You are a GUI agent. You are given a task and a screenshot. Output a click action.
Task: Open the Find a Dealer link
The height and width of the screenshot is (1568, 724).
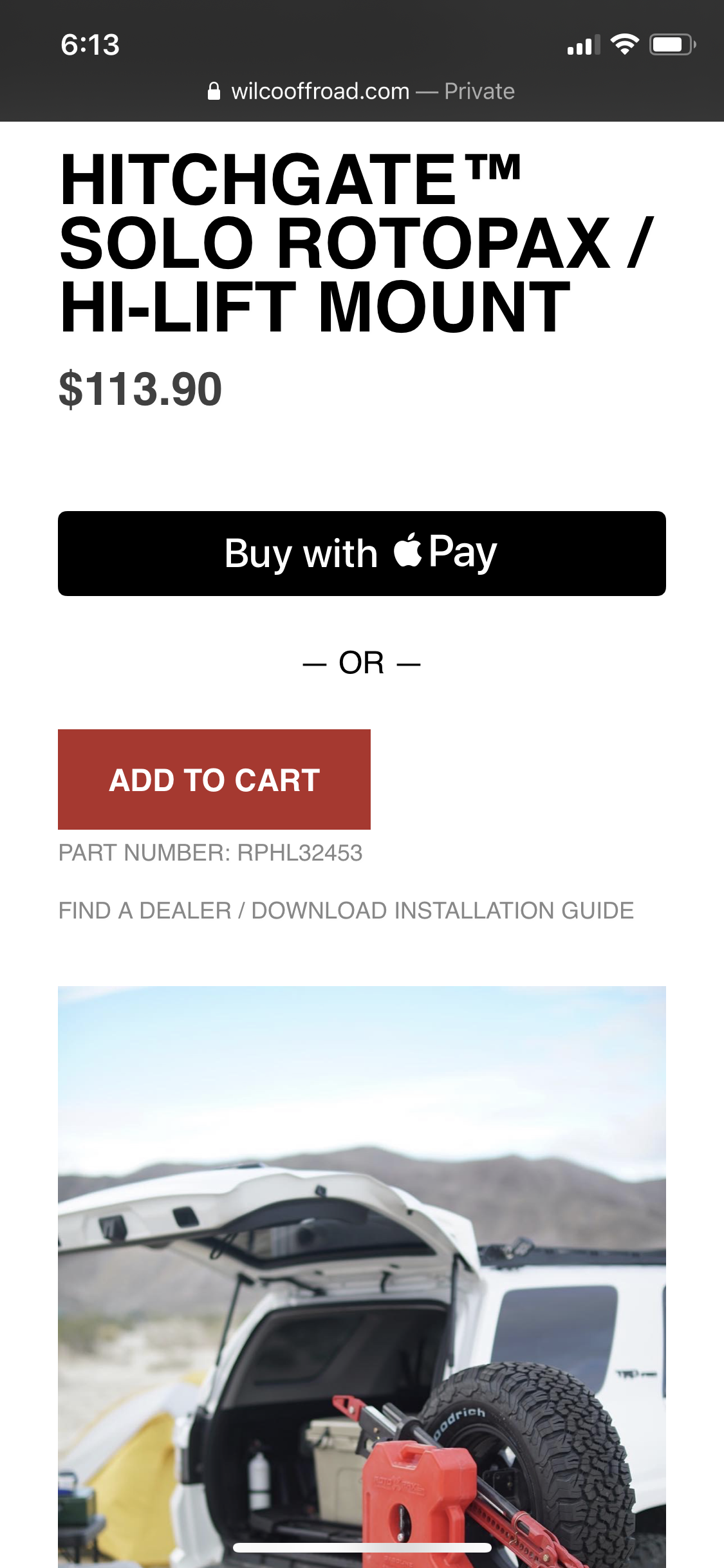point(145,911)
